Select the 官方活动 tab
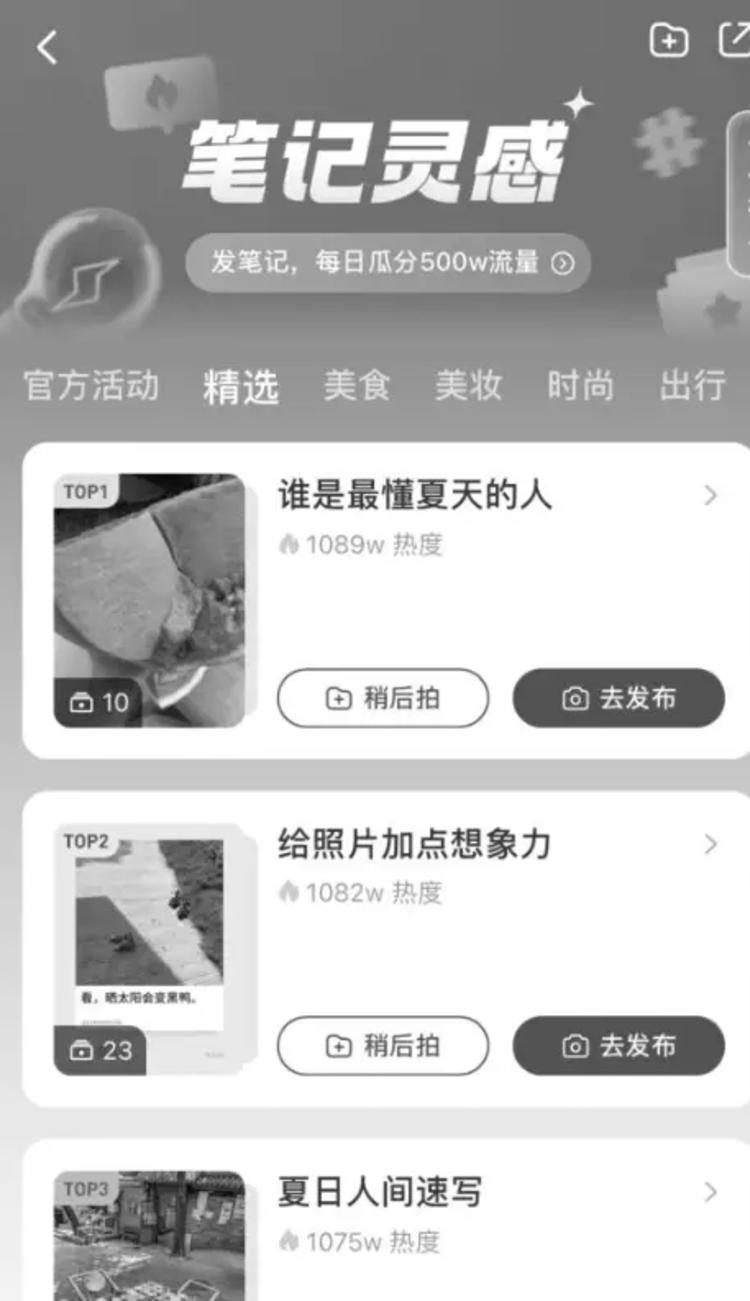 pyautogui.click(x=92, y=386)
